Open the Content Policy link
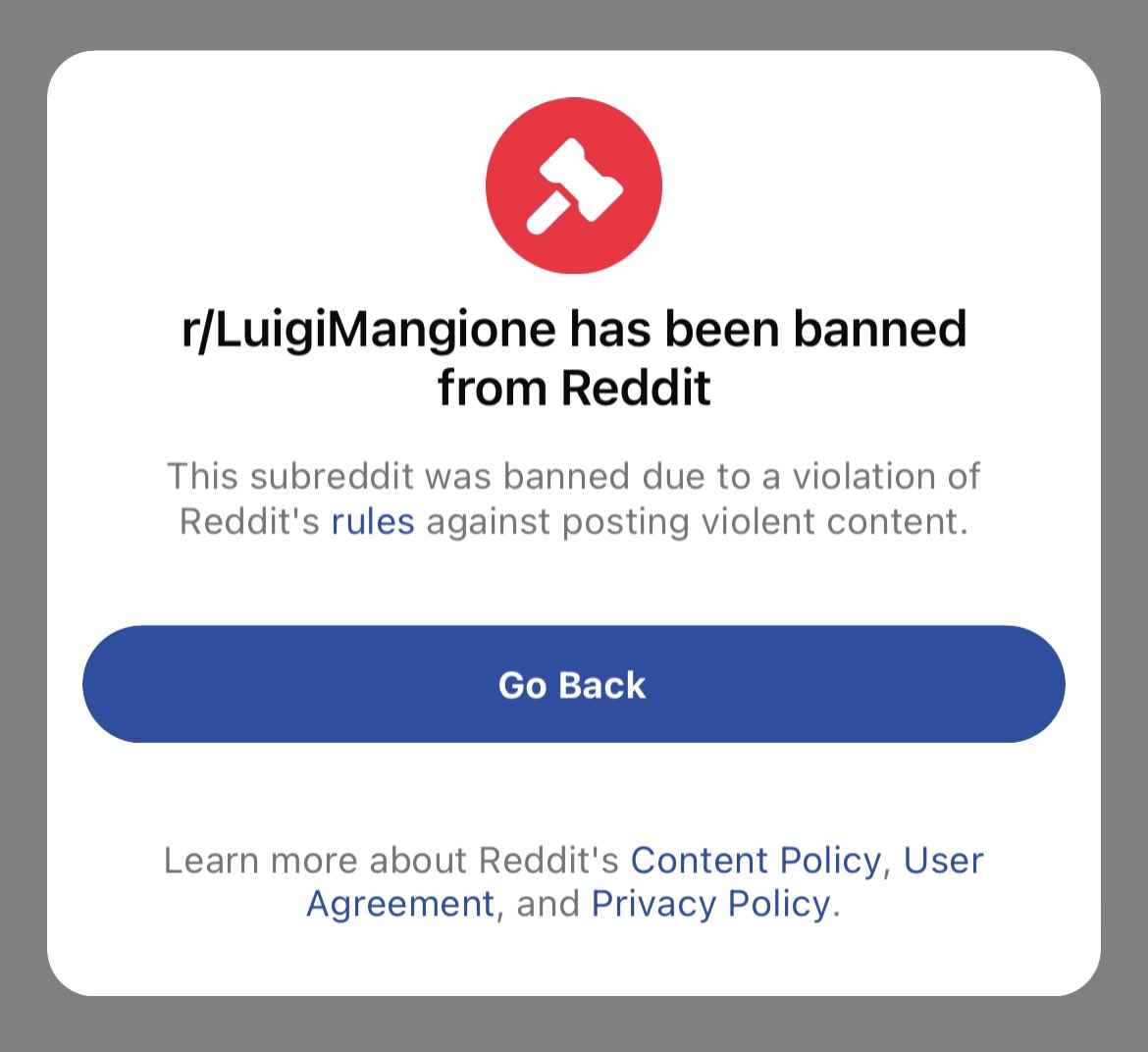This screenshot has height=1052, width=1148. pos(755,860)
